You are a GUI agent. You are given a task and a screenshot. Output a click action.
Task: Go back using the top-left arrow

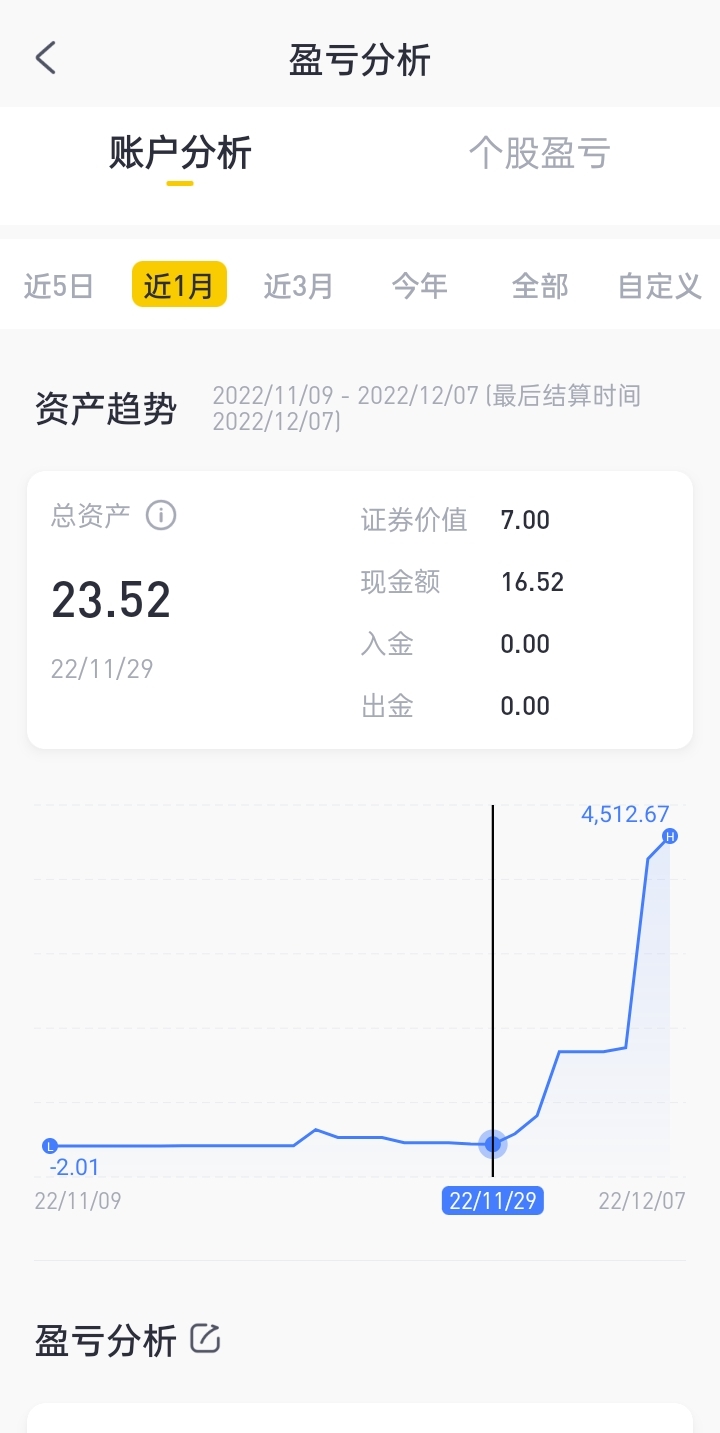(x=45, y=58)
